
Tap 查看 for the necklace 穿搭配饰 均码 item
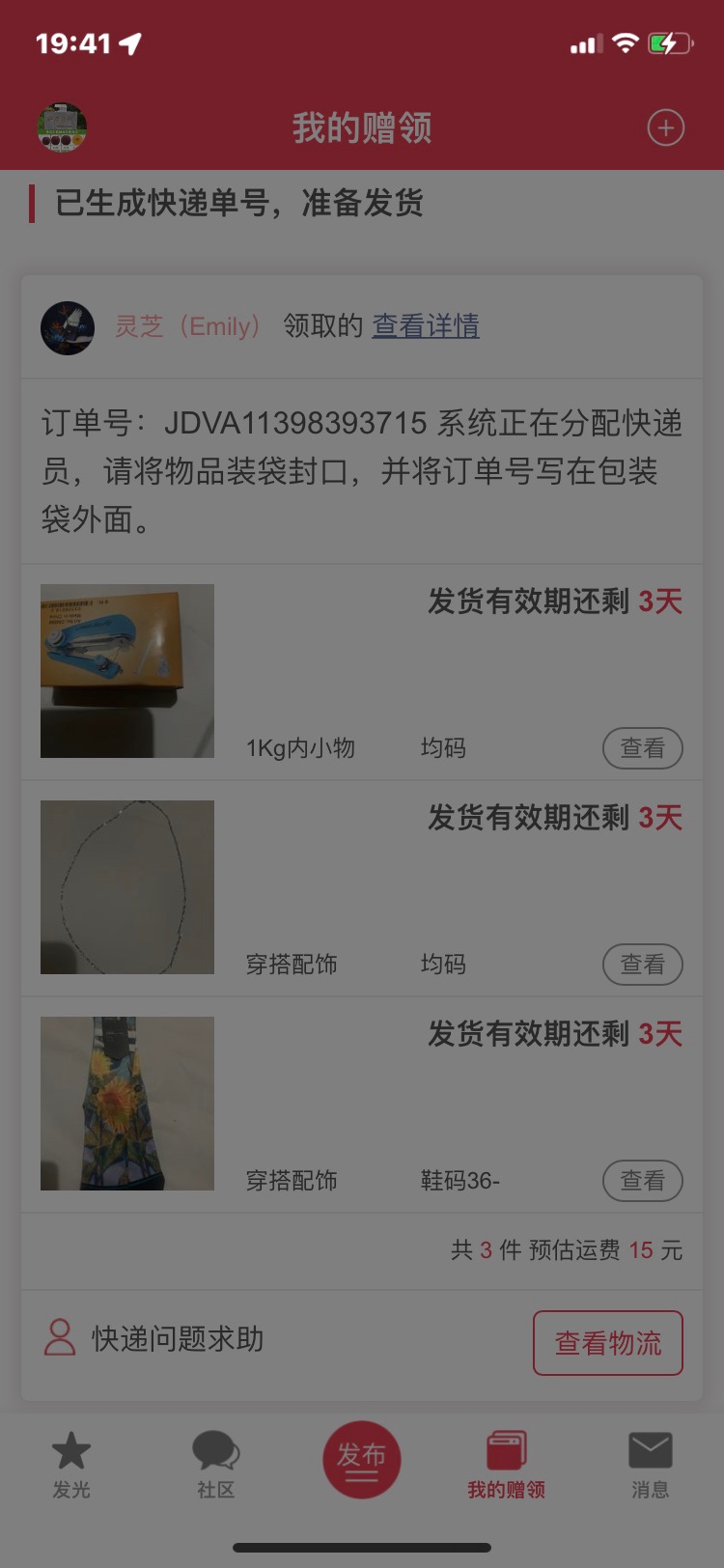coord(643,965)
